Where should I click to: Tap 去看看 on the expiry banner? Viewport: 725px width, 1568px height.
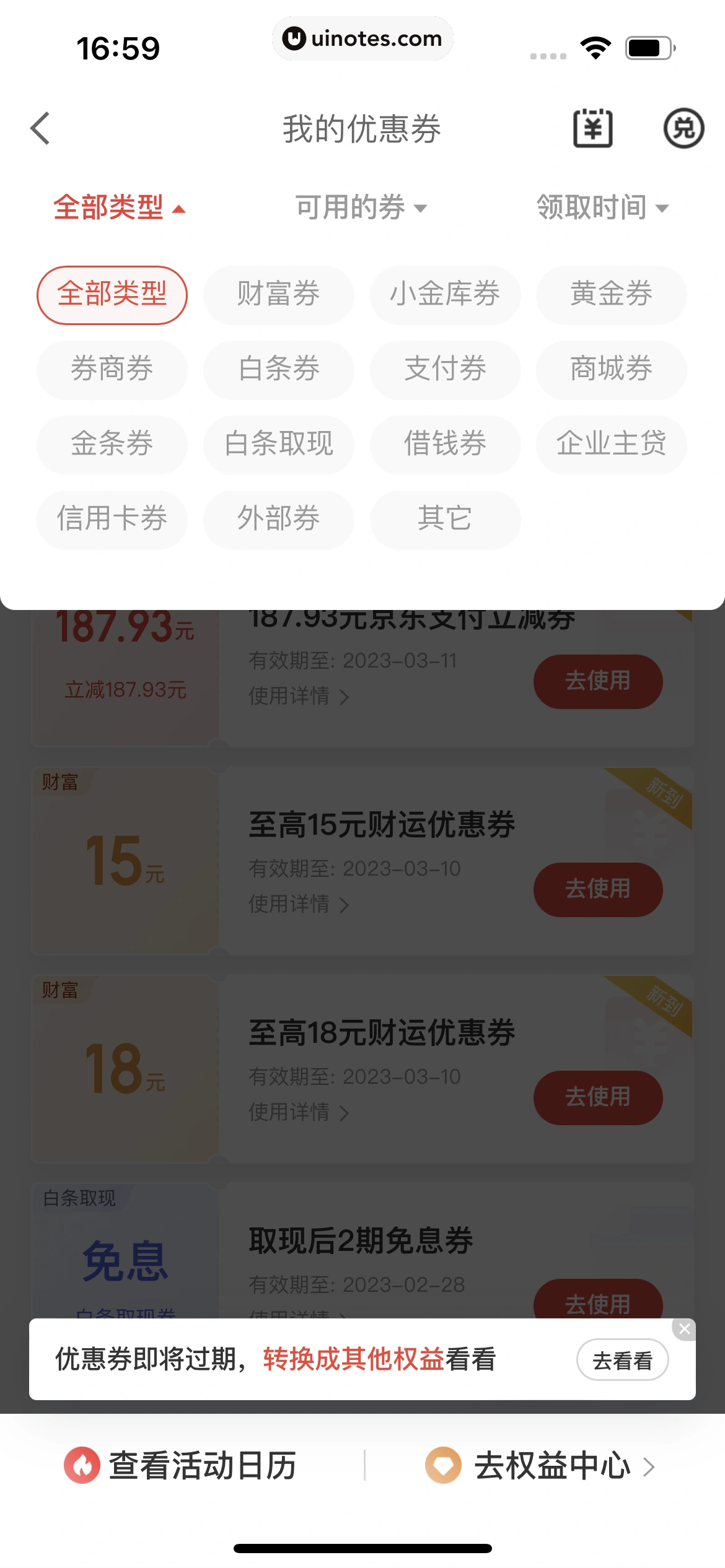622,1360
